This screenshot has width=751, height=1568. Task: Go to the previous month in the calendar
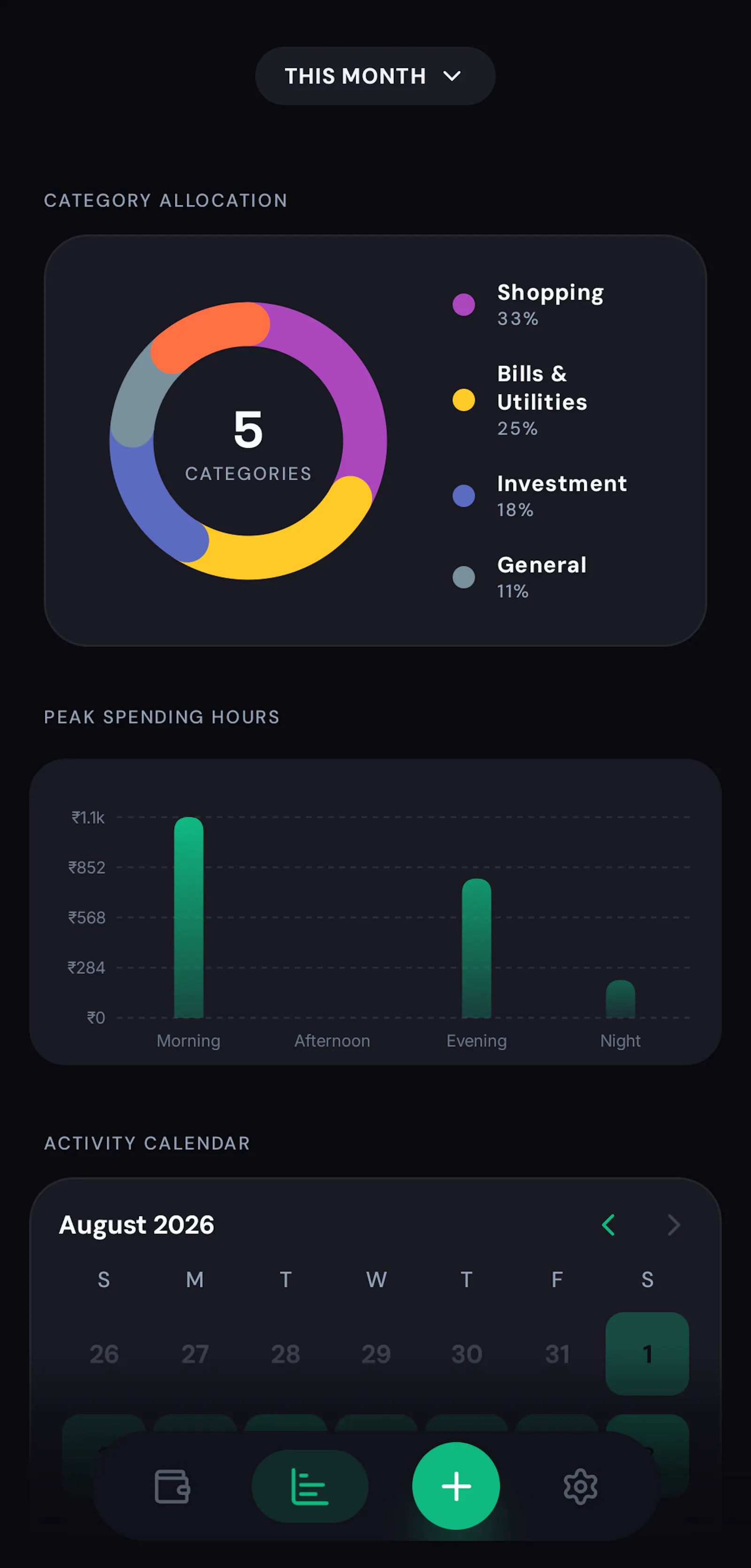[x=608, y=1225]
